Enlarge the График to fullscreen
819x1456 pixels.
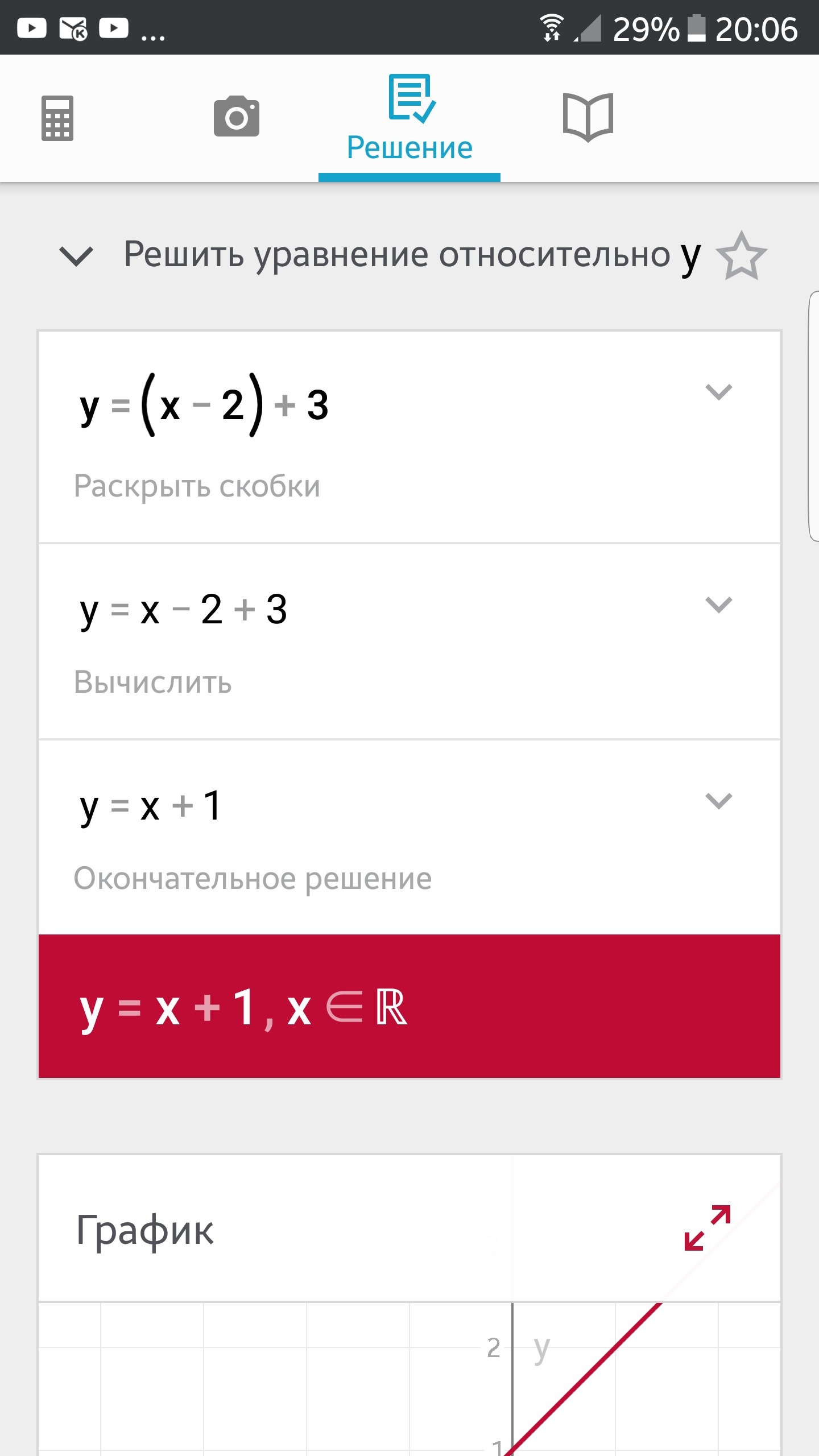click(x=707, y=1227)
